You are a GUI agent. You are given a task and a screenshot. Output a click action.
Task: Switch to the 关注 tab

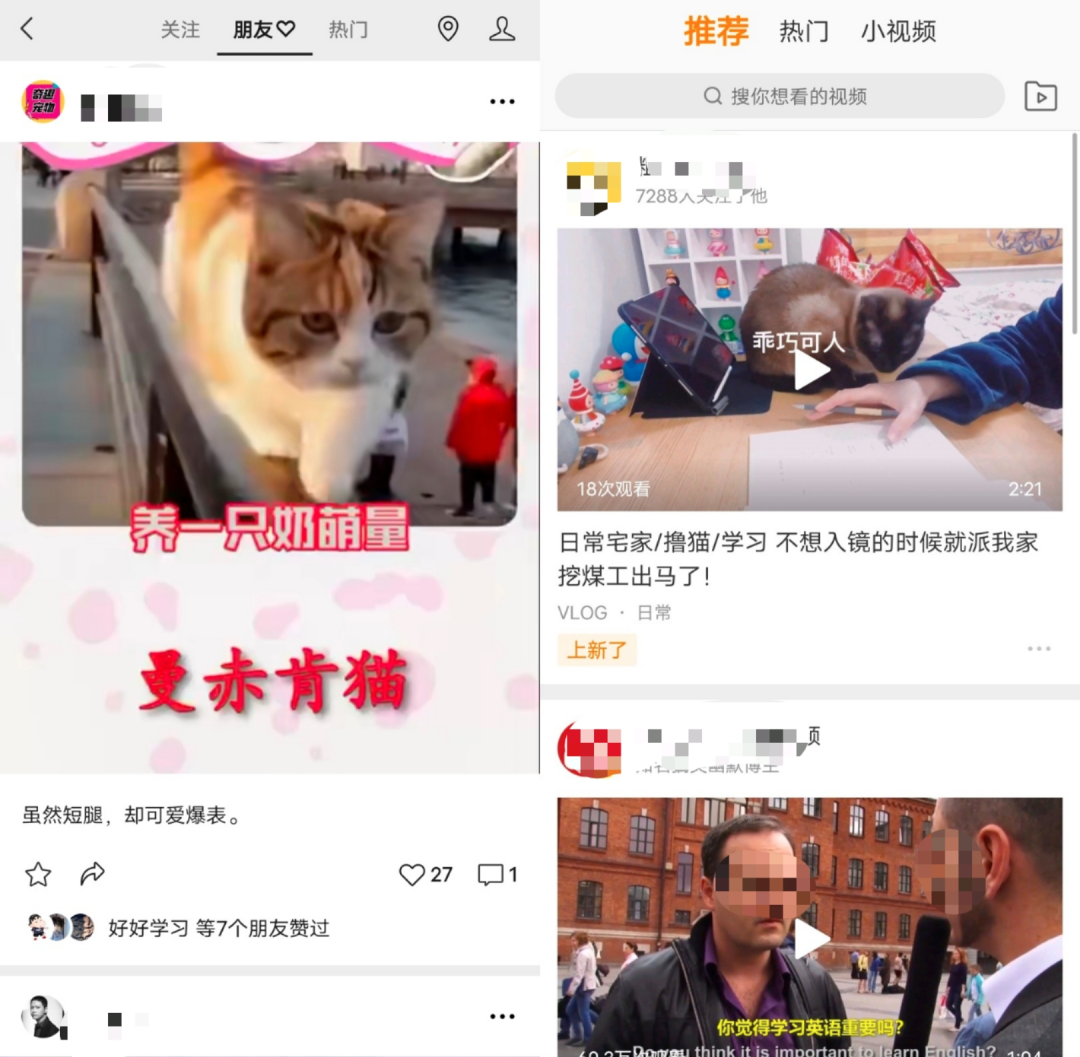pyautogui.click(x=180, y=30)
